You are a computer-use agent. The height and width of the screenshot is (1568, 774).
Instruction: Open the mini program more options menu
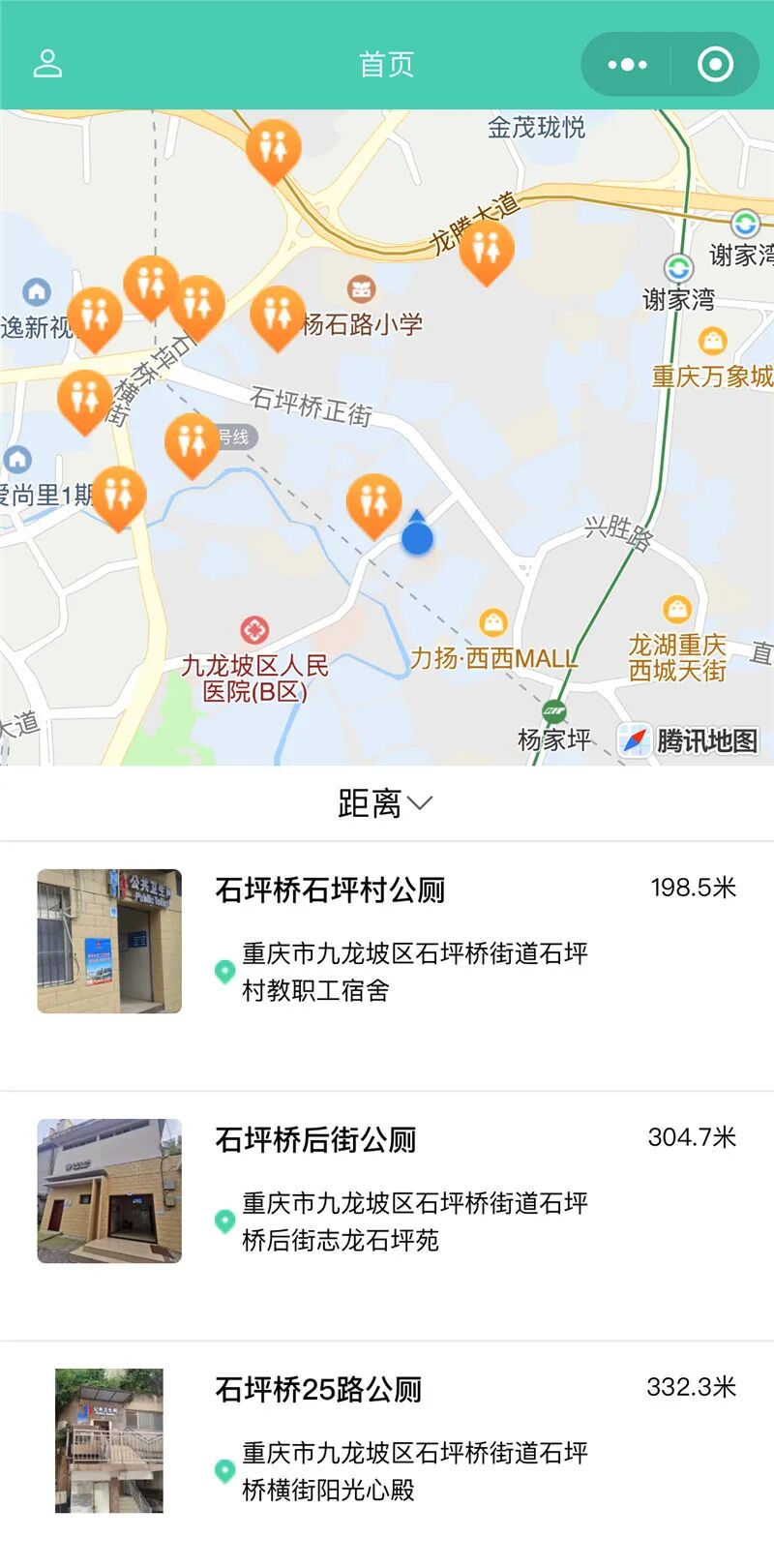[627, 65]
